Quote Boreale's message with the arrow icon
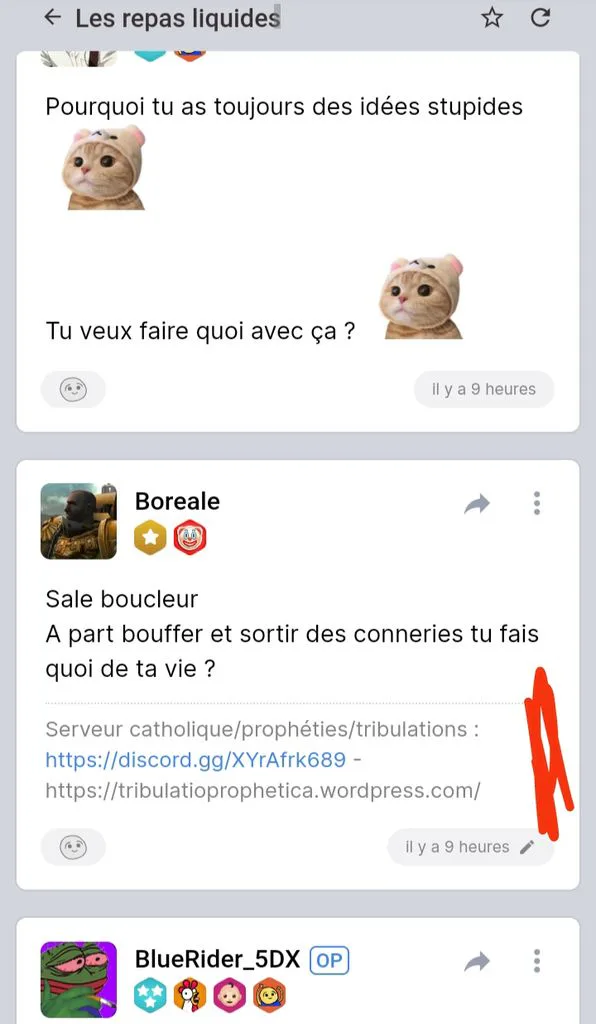 (477, 504)
